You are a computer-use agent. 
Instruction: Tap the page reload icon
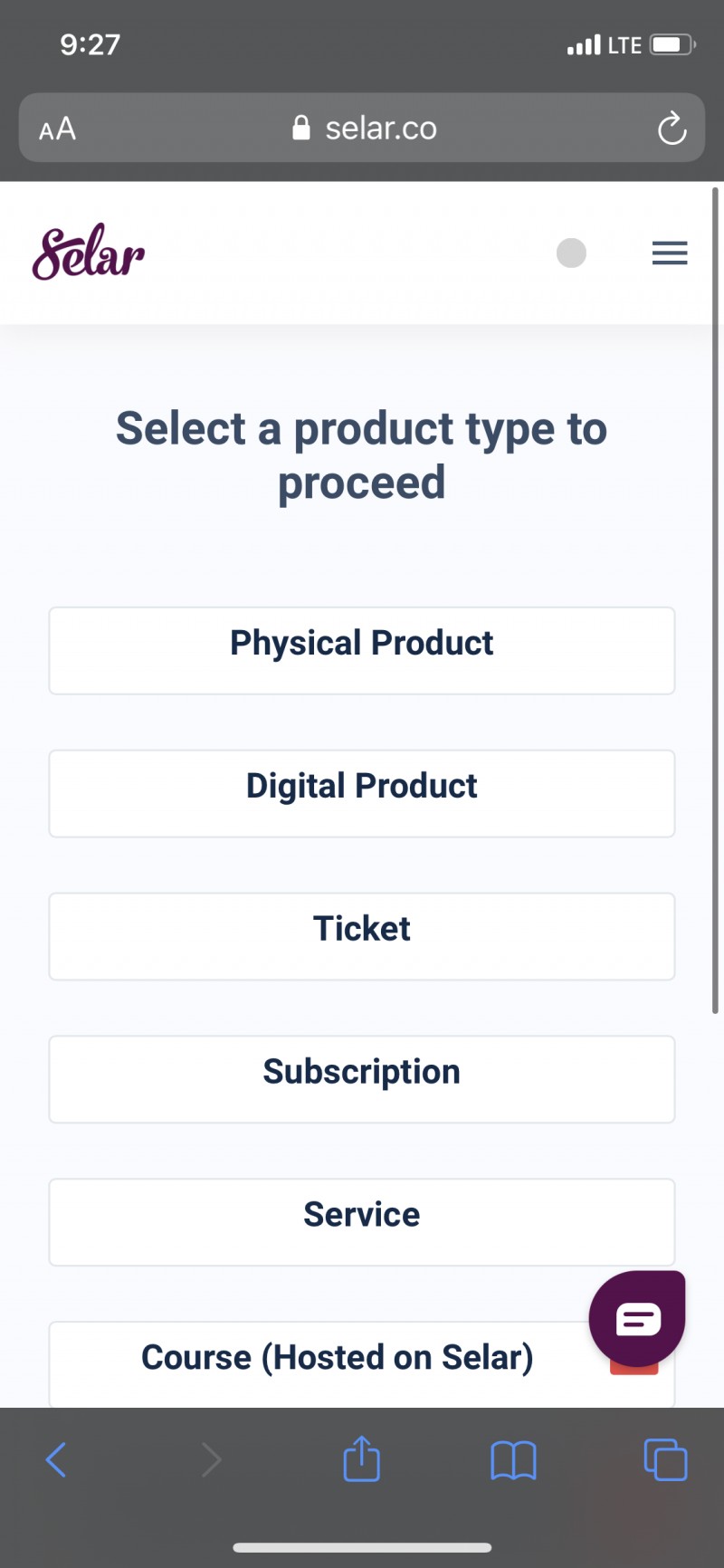(671, 129)
